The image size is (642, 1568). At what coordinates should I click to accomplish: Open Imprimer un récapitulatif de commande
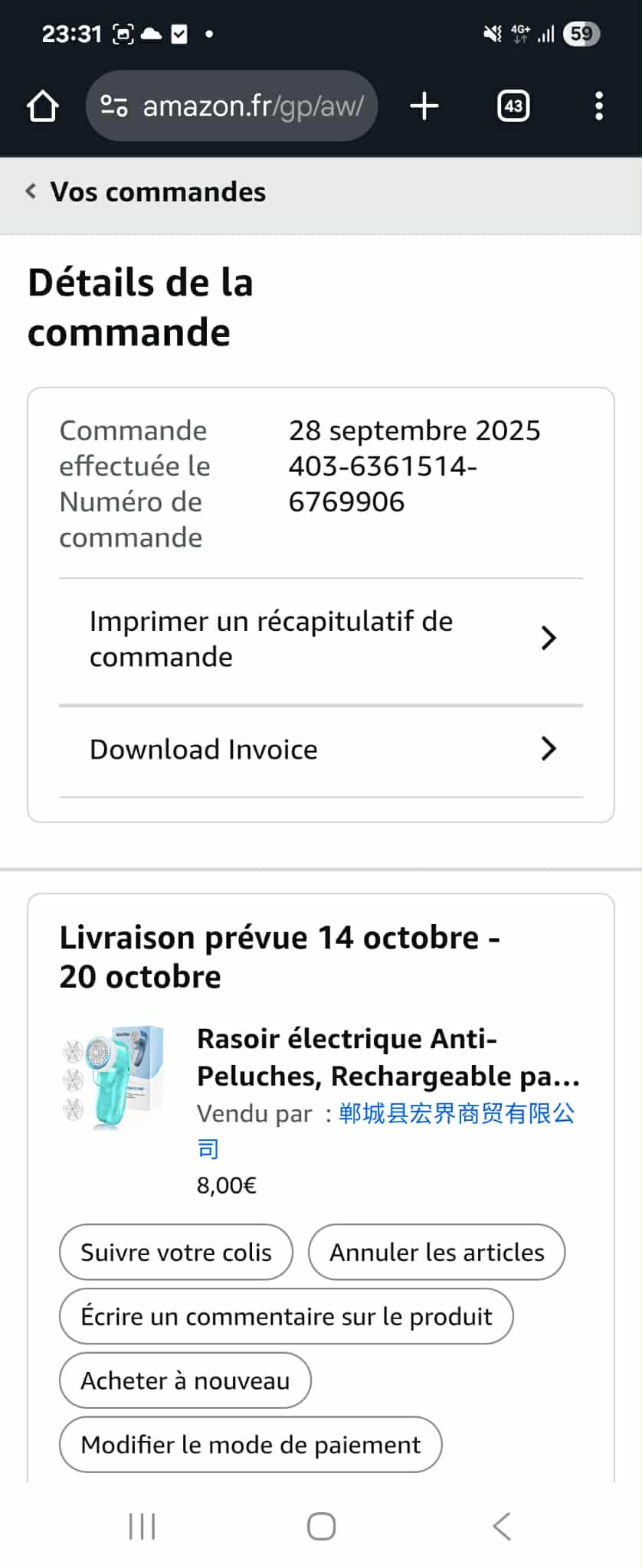321,639
